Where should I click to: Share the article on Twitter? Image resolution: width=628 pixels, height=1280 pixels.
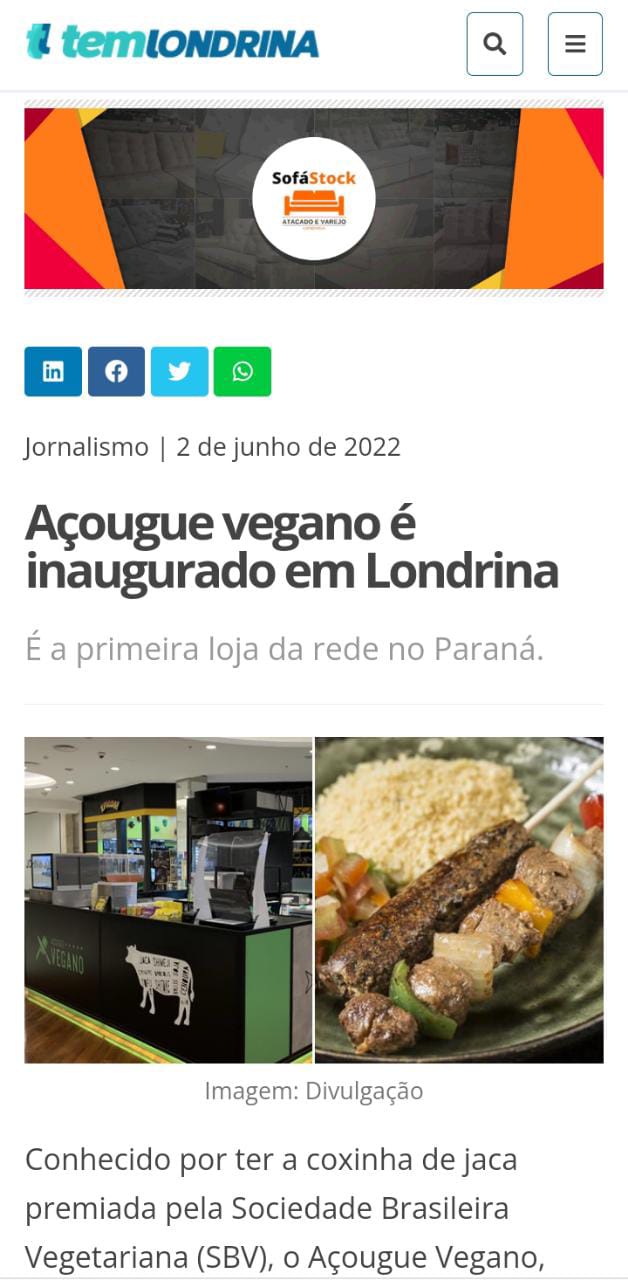(x=179, y=372)
